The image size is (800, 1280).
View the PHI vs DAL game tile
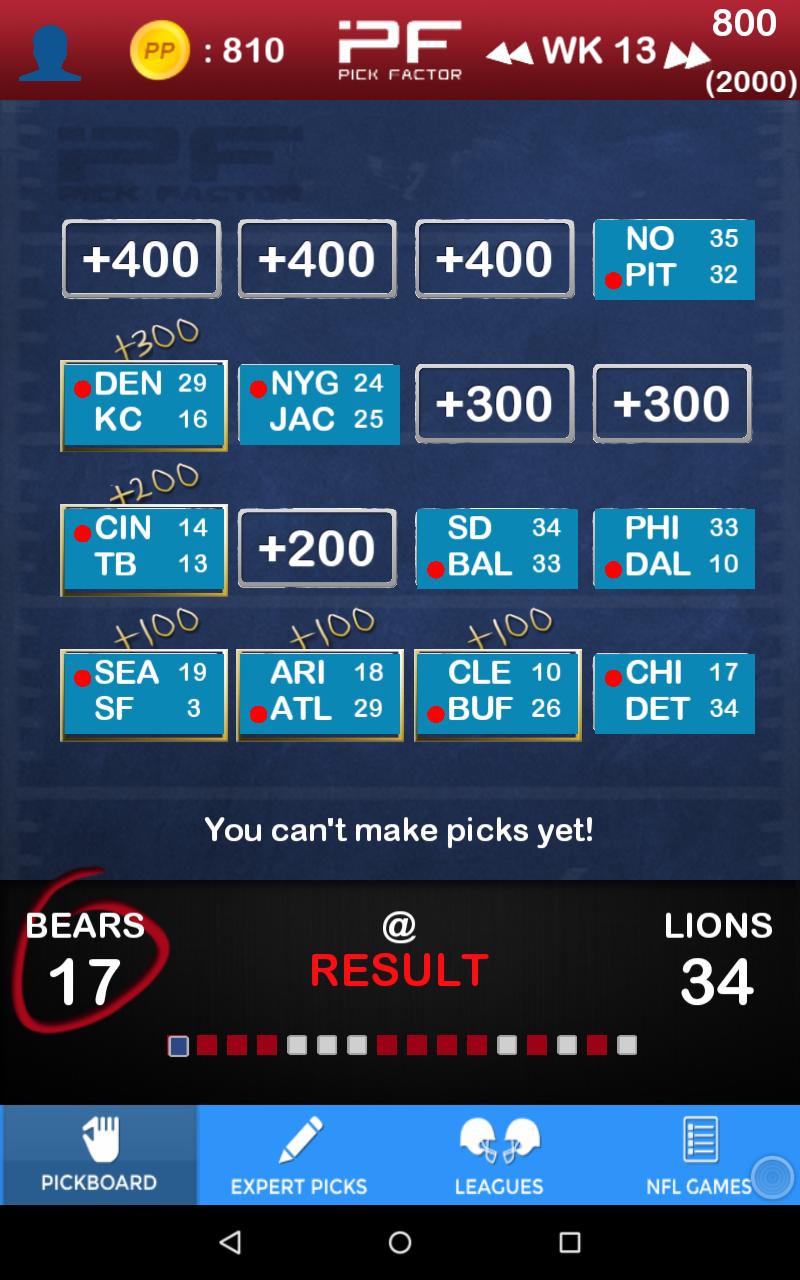673,548
